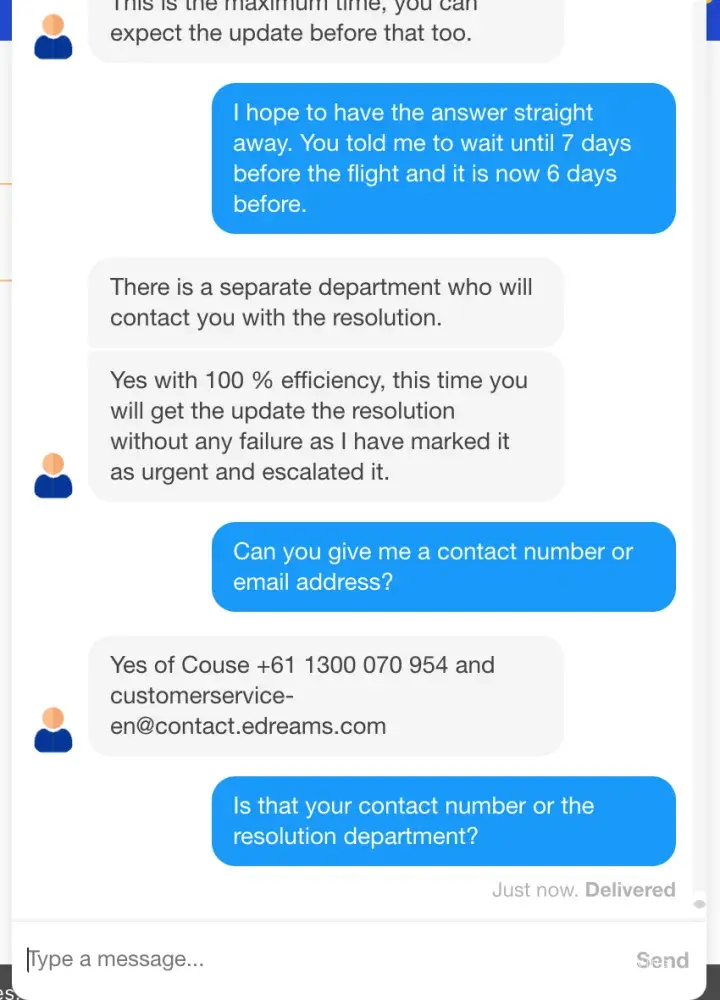Tap the Send button
This screenshot has height=1000, width=720.
click(x=662, y=961)
